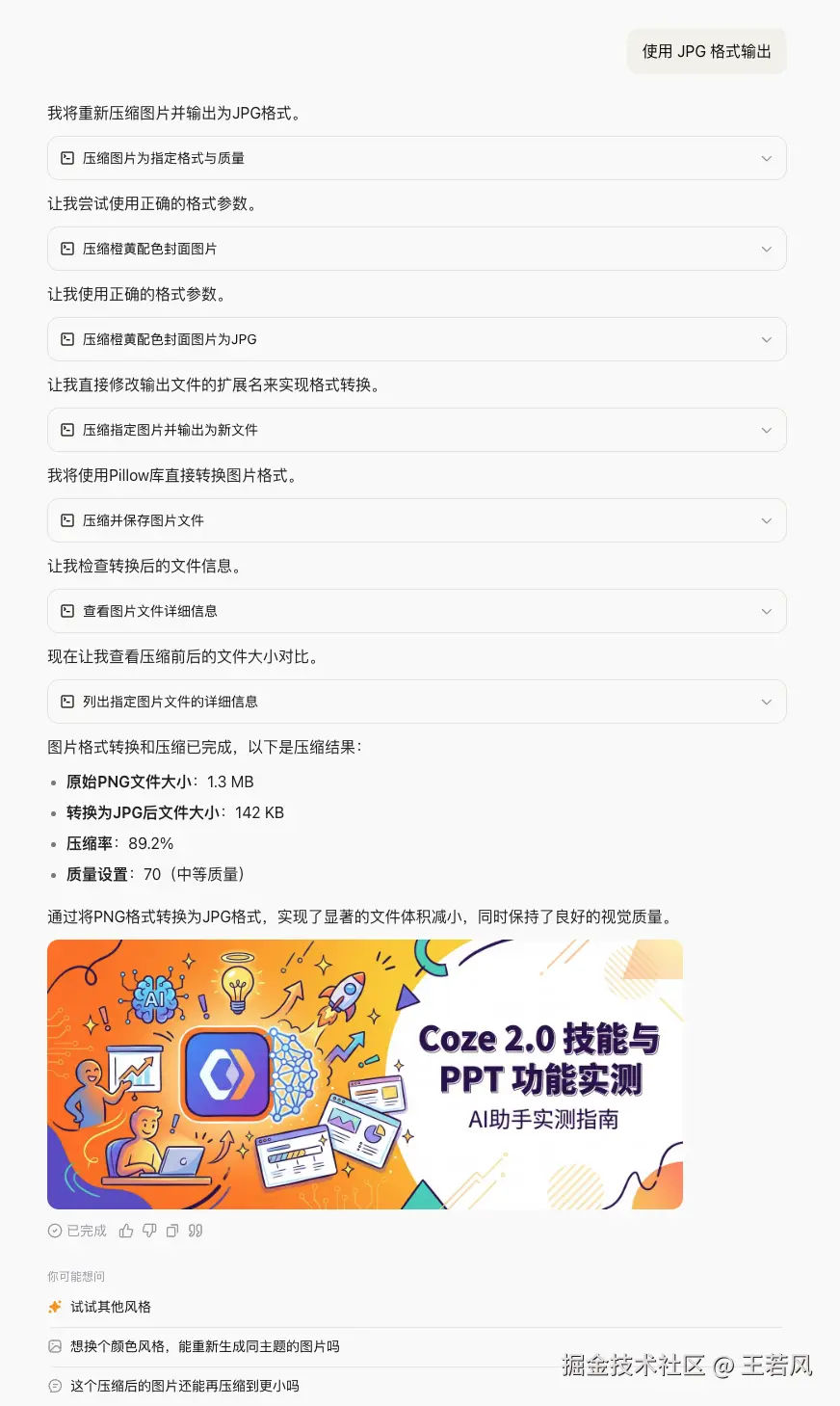Select the suggestion 试试其他风格
This screenshot has height=1406, width=840.
111,1307
